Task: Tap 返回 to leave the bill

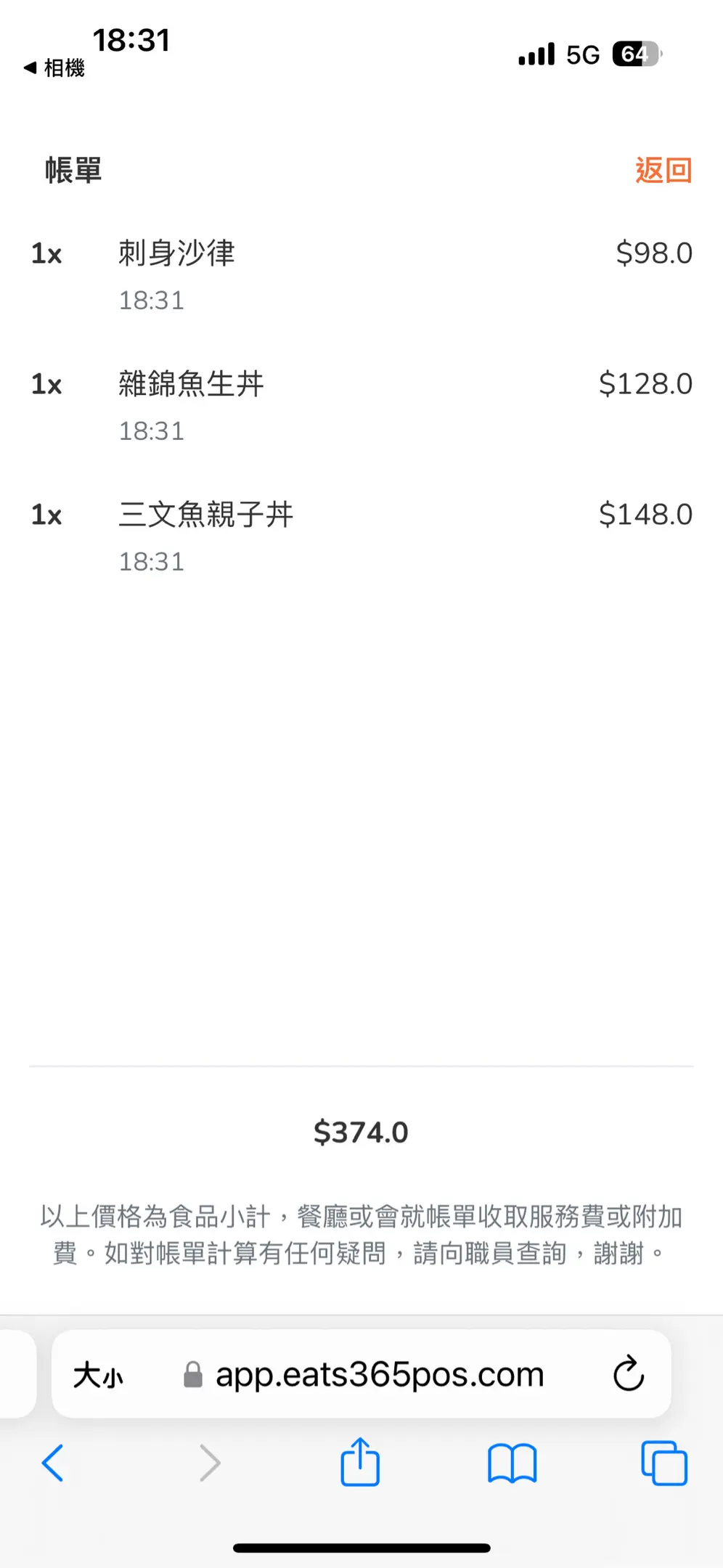Action: click(x=663, y=171)
